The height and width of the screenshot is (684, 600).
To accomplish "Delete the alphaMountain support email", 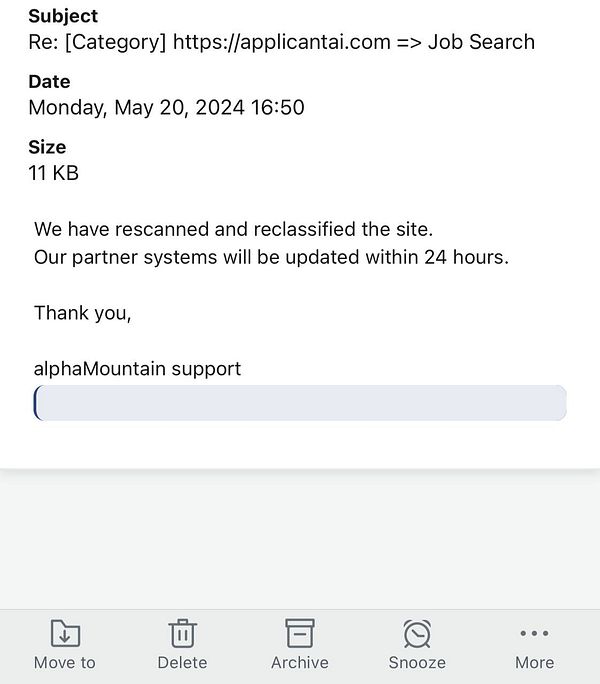I will [x=182, y=643].
